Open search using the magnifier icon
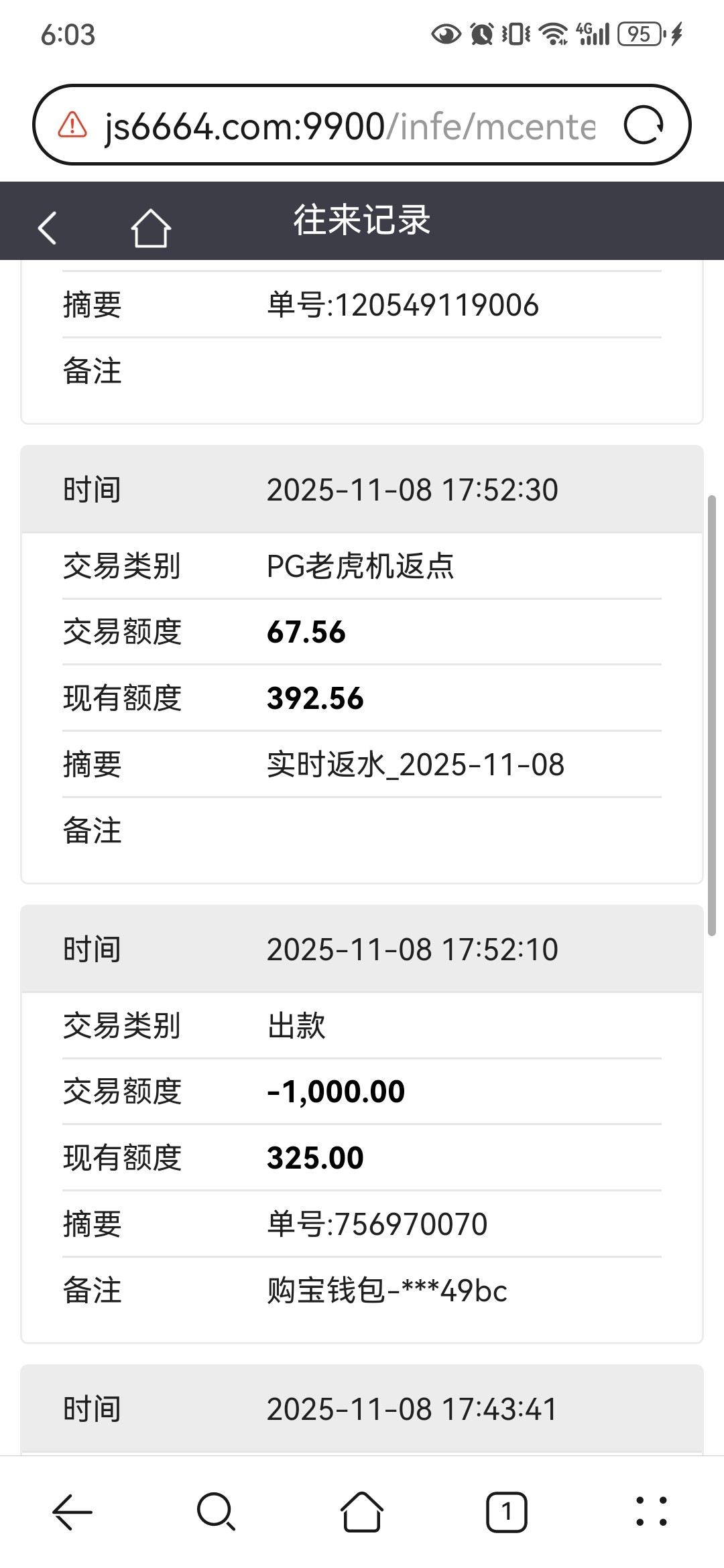The image size is (724, 1568). pos(216,1512)
